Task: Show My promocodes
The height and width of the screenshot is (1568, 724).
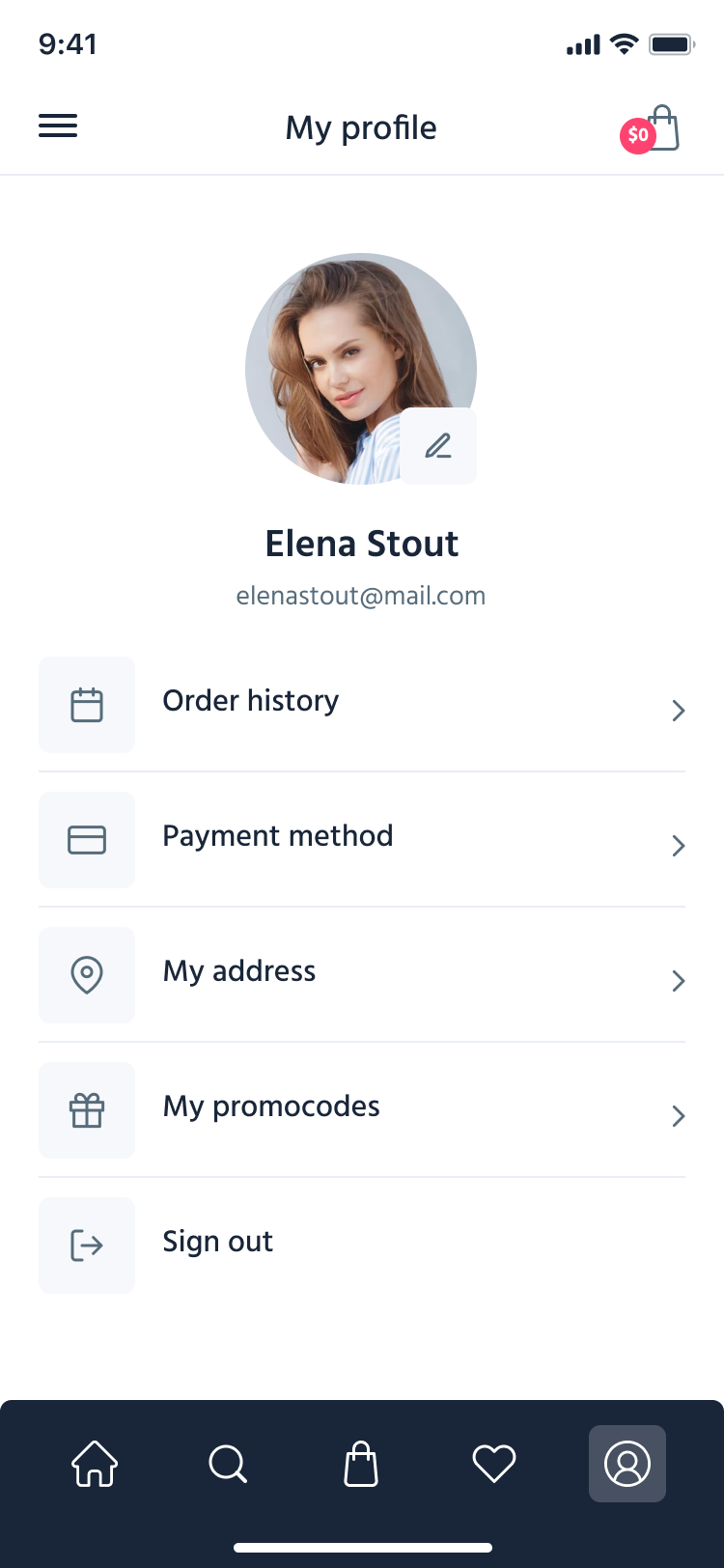Action: click(x=361, y=1109)
